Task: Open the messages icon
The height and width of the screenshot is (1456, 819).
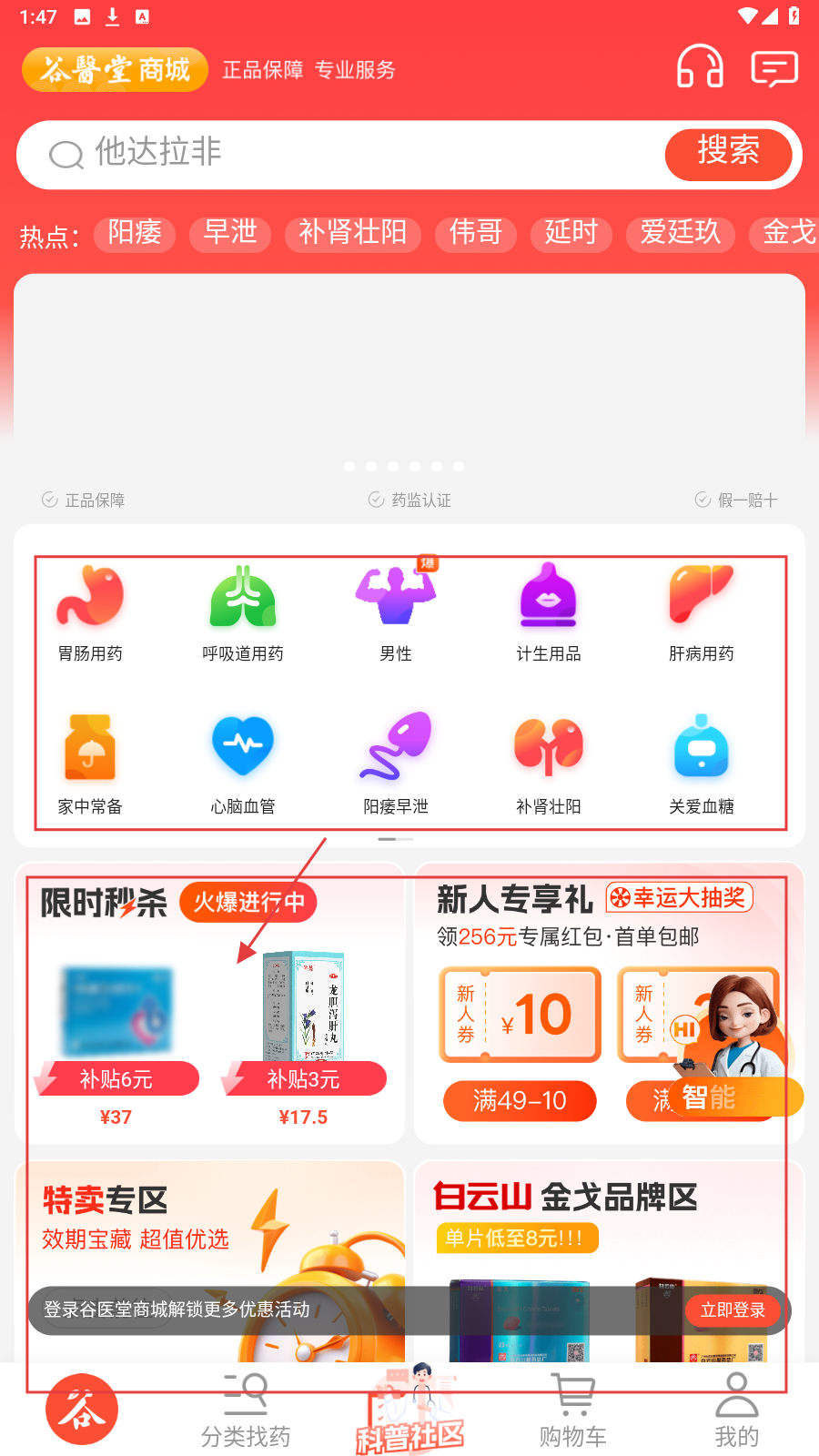Action: tap(774, 68)
